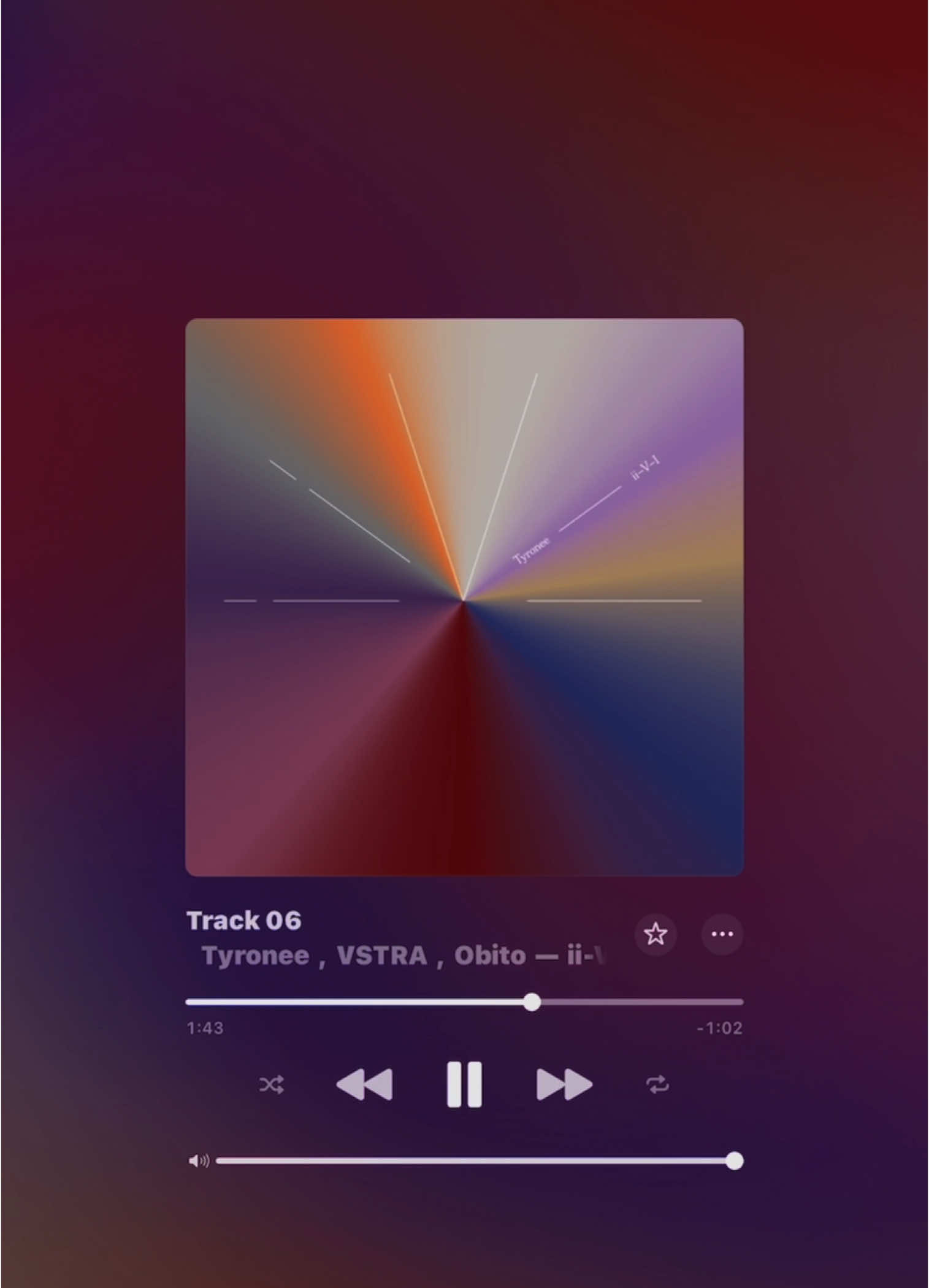Star Track 06 as a favorite

tap(656, 935)
